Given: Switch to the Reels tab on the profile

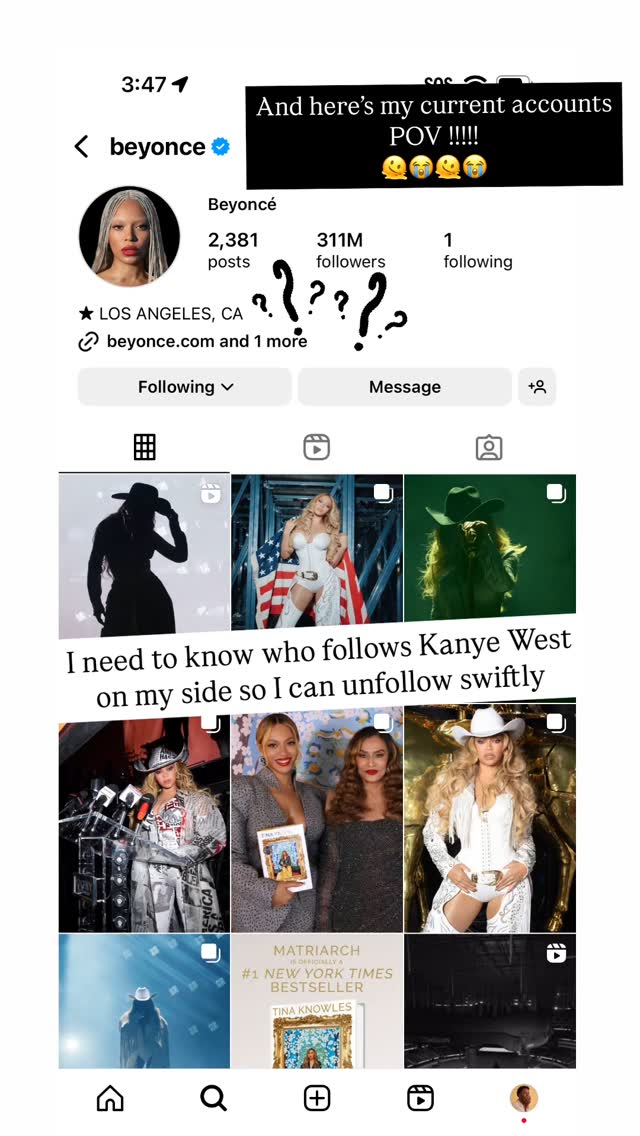Looking at the screenshot, I should point(317,447).
